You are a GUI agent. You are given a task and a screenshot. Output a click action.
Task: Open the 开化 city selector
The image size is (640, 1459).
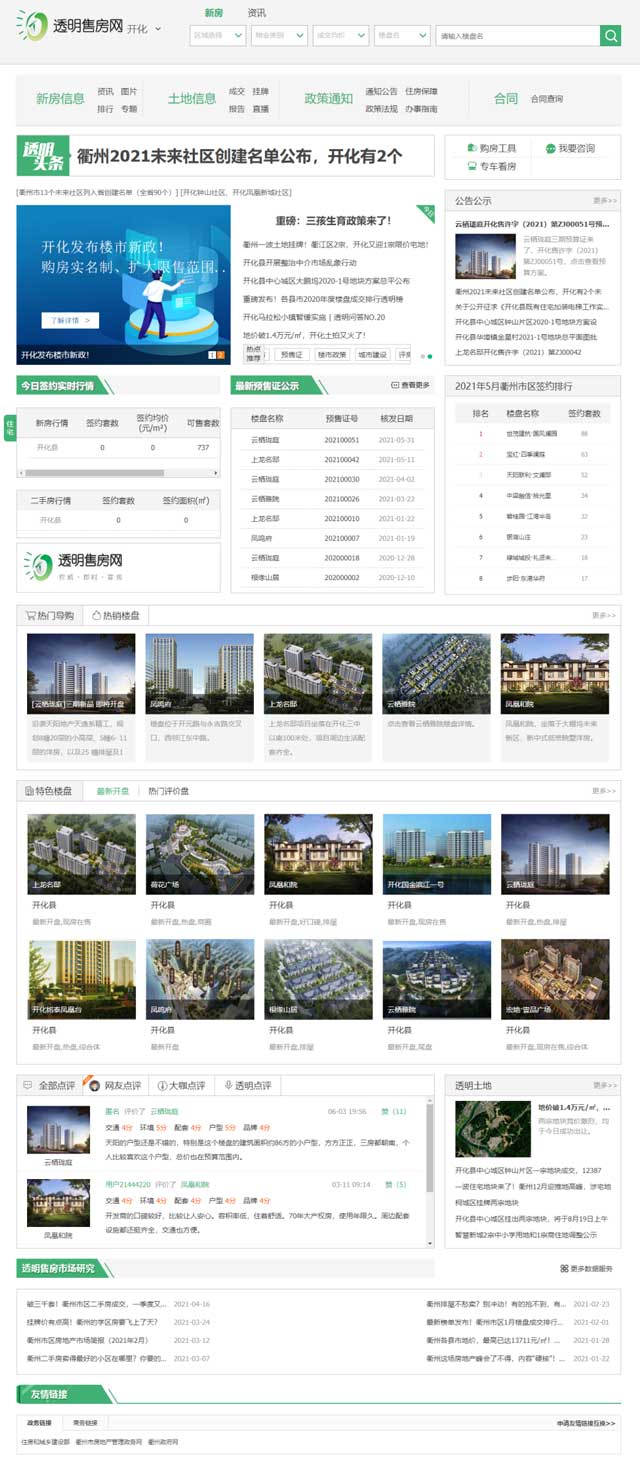click(144, 29)
